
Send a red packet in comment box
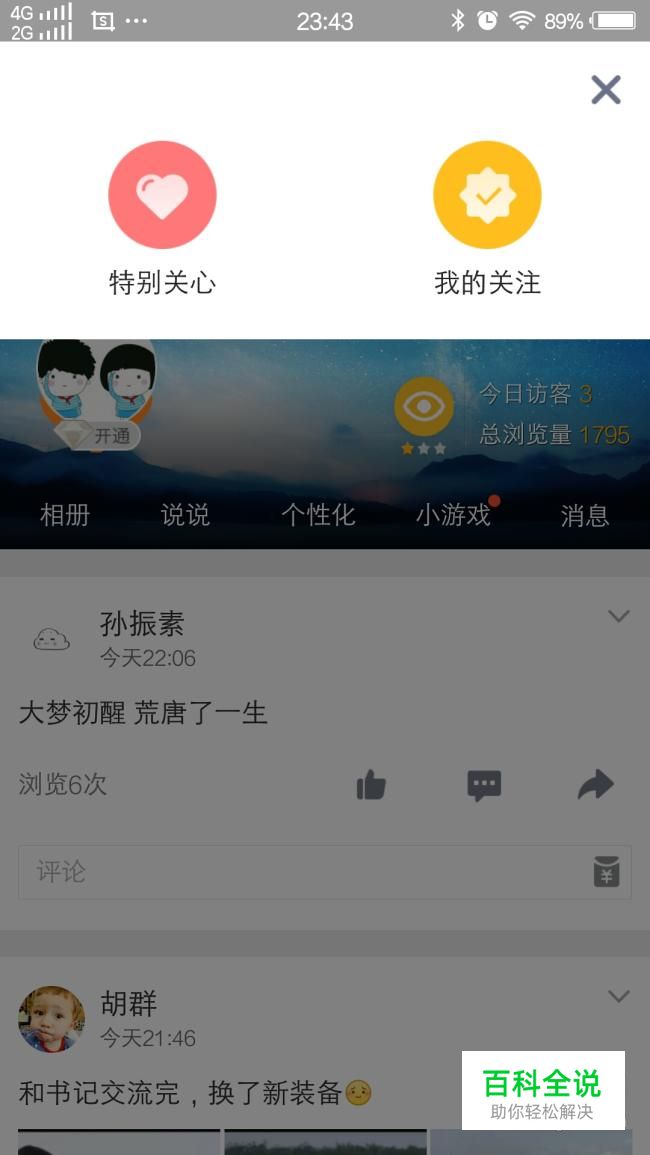[x=607, y=872]
